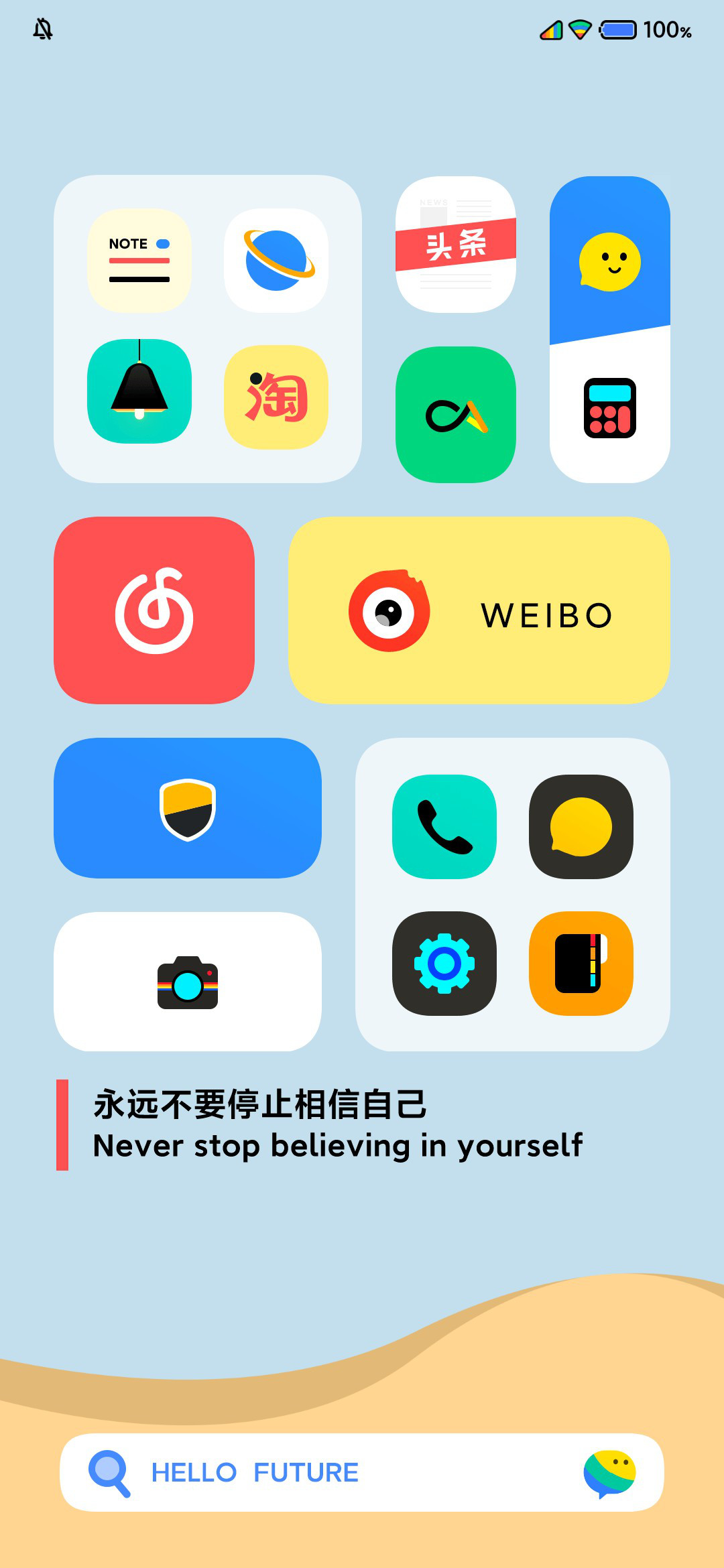Tap the Hello Future search bar
This screenshot has height=1568, width=724.
coord(362,1472)
